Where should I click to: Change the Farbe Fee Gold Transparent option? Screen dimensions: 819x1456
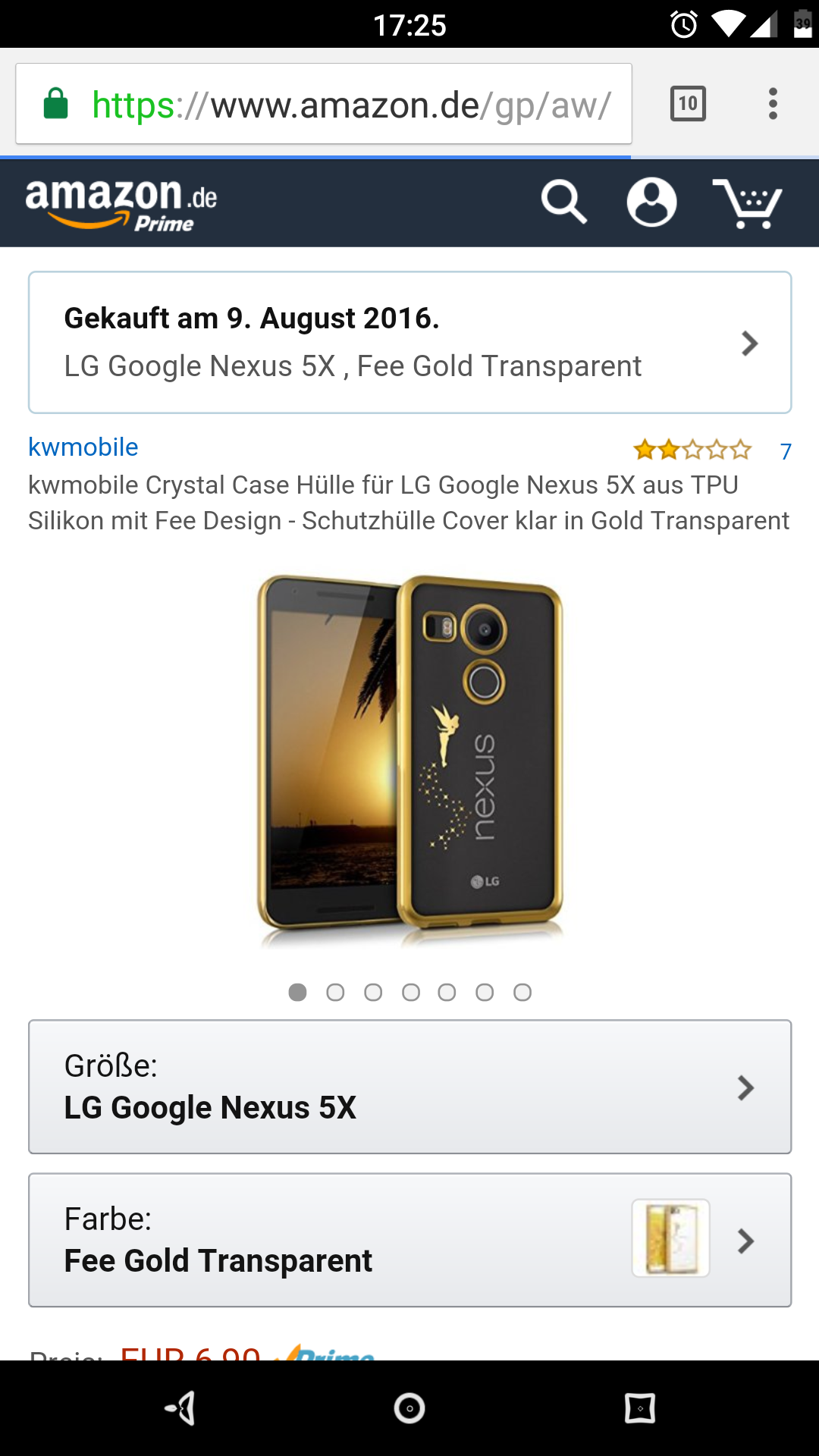[409, 1240]
